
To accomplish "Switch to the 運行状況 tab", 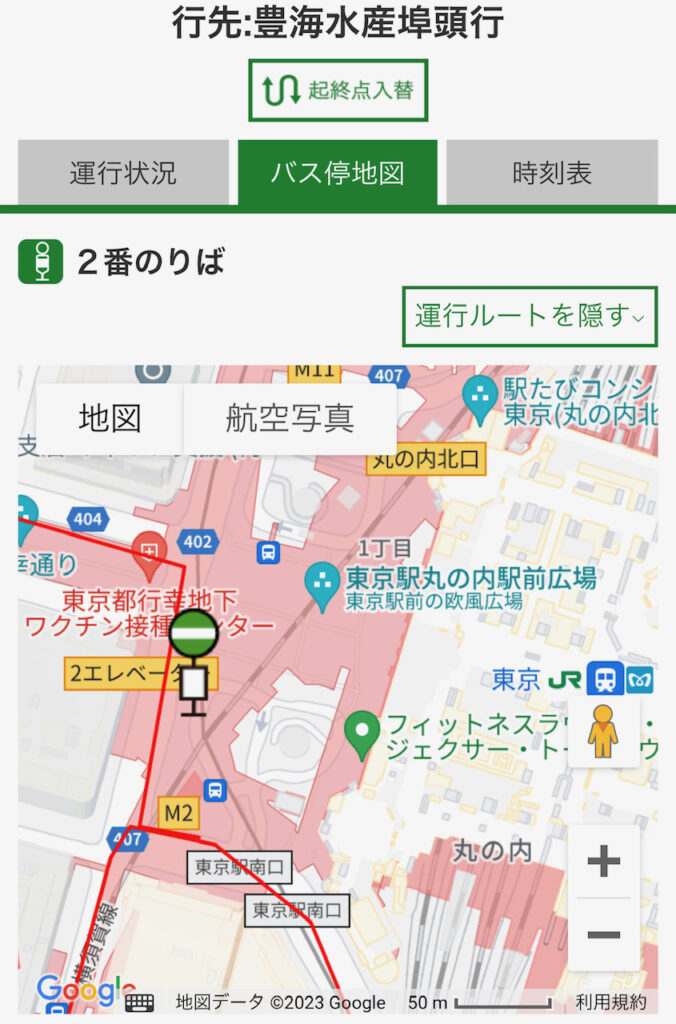I will (123, 172).
